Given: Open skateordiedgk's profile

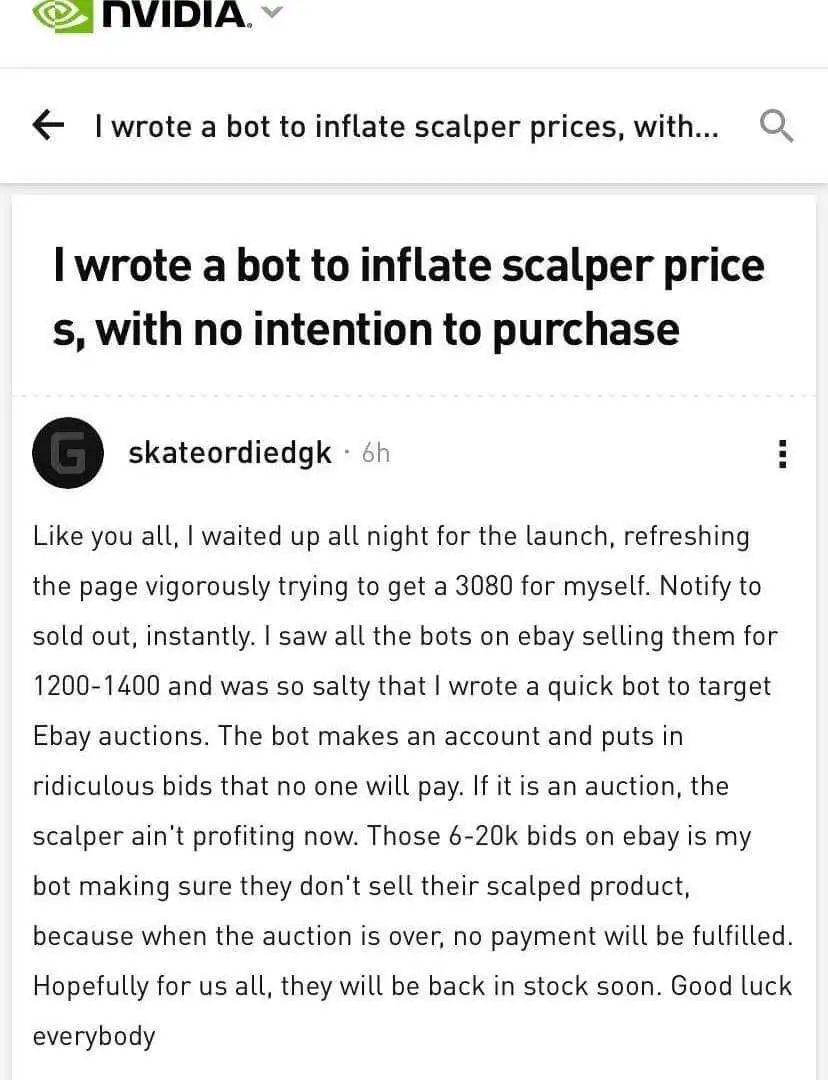Looking at the screenshot, I should point(229,453).
